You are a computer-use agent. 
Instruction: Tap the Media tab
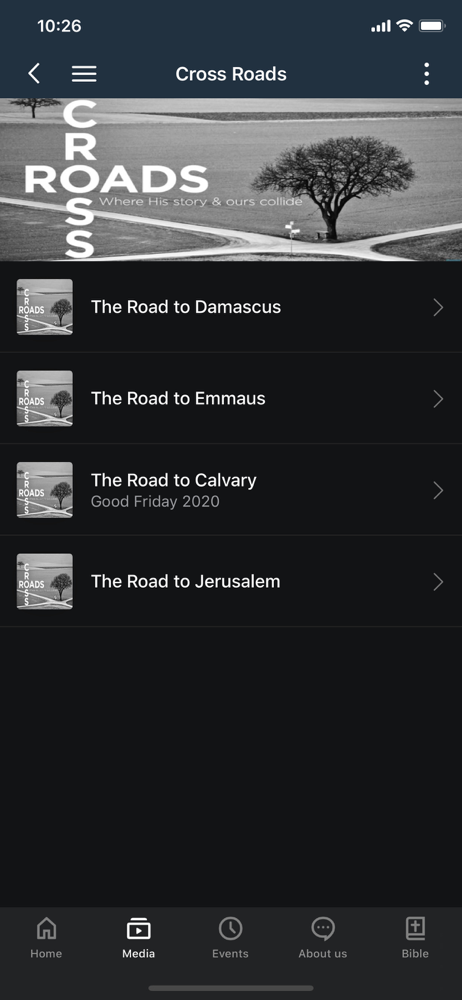point(138,938)
